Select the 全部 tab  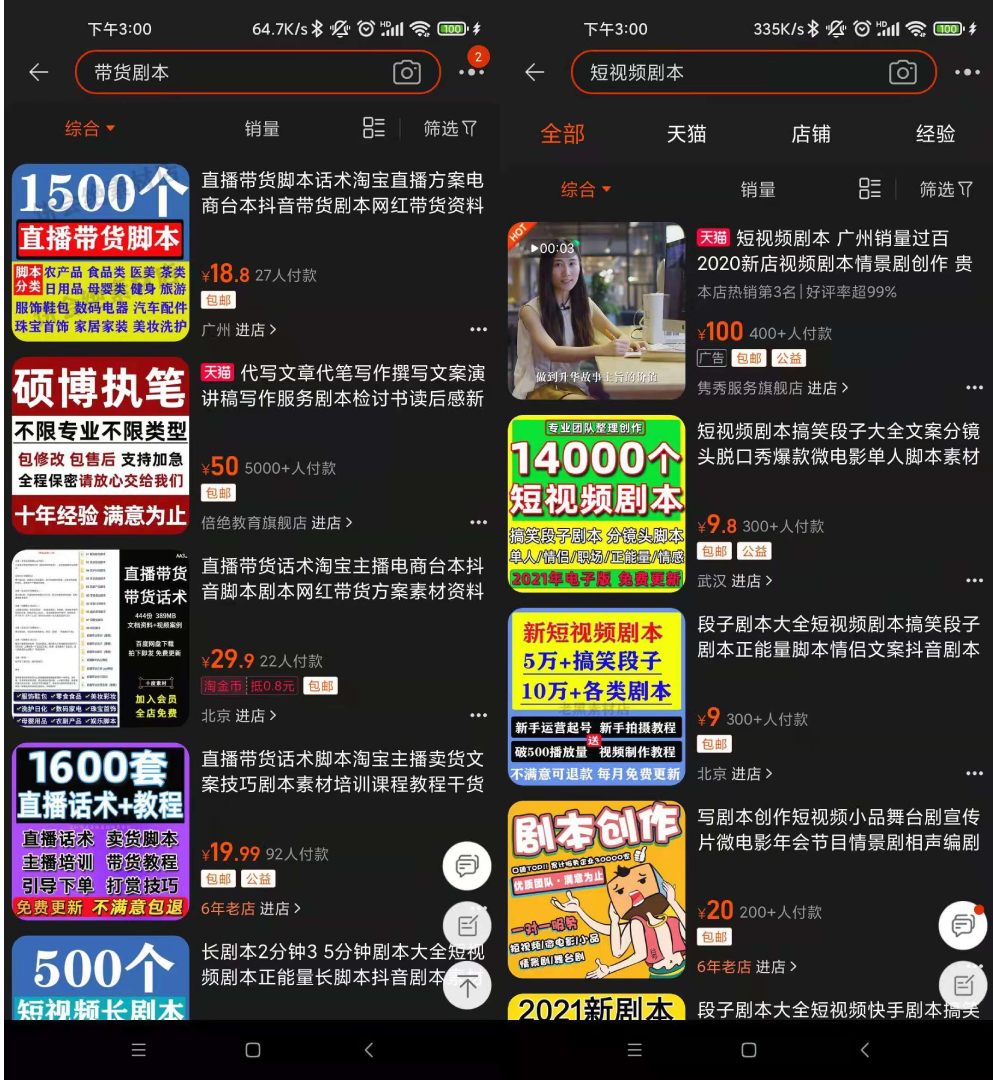(562, 133)
